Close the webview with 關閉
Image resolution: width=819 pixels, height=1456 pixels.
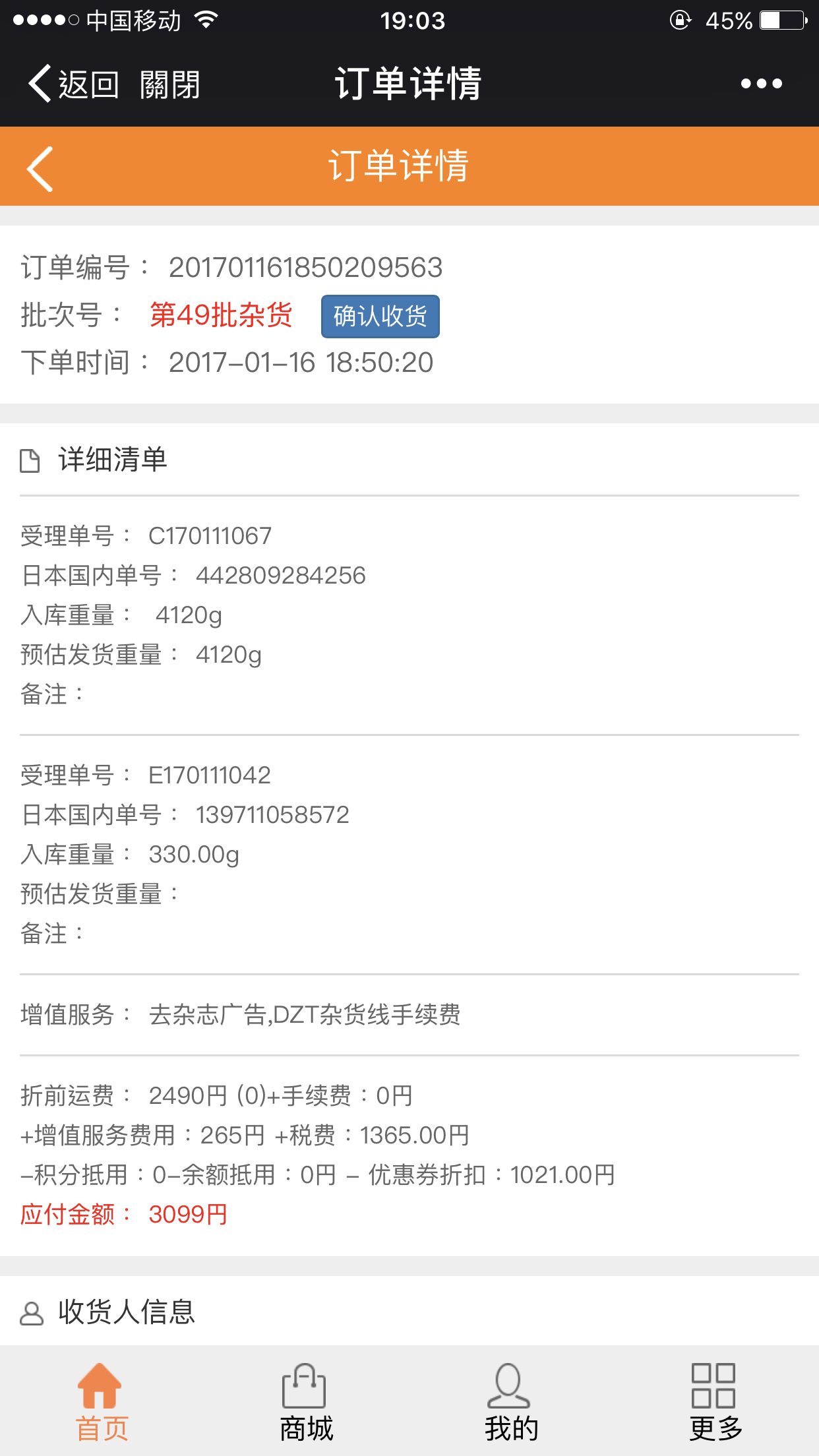[169, 84]
